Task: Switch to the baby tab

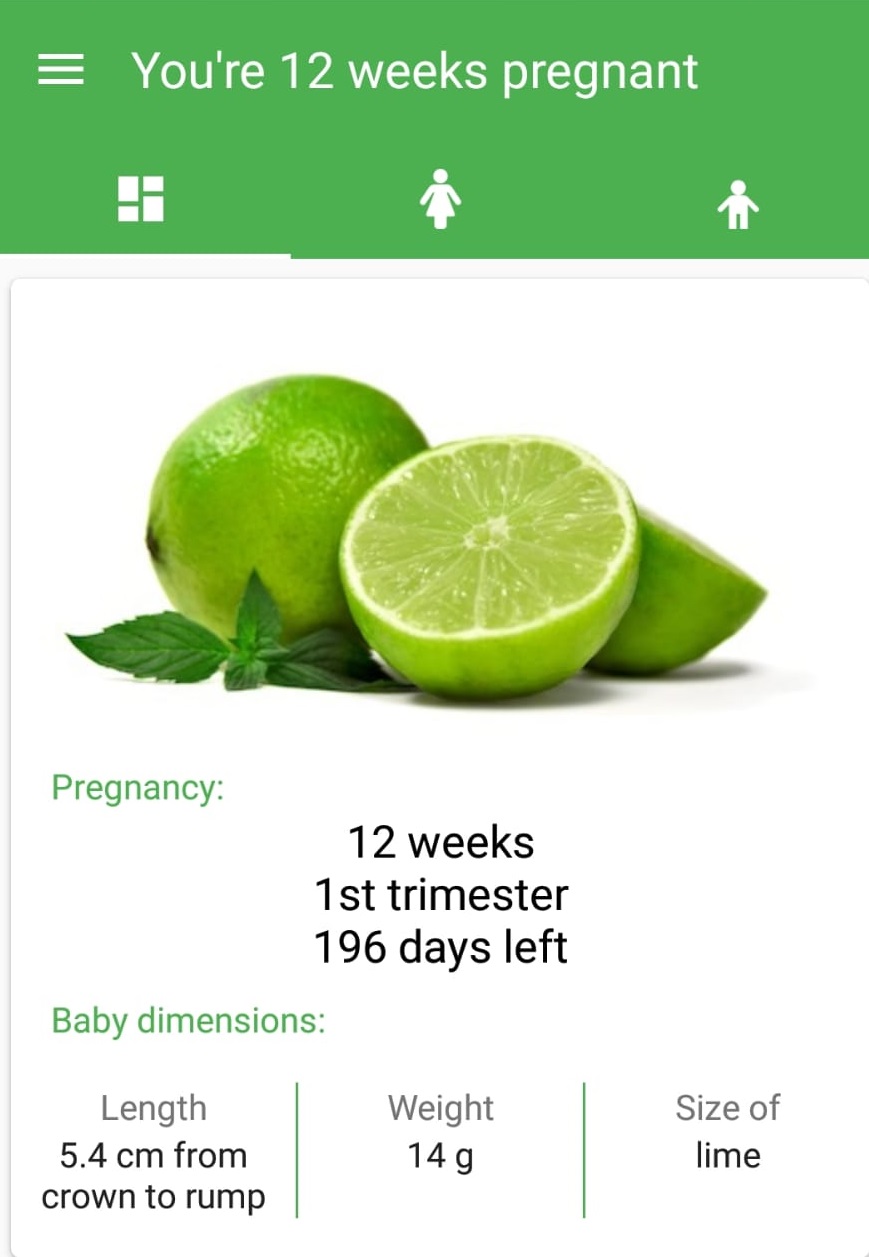Action: pyautogui.click(x=738, y=203)
